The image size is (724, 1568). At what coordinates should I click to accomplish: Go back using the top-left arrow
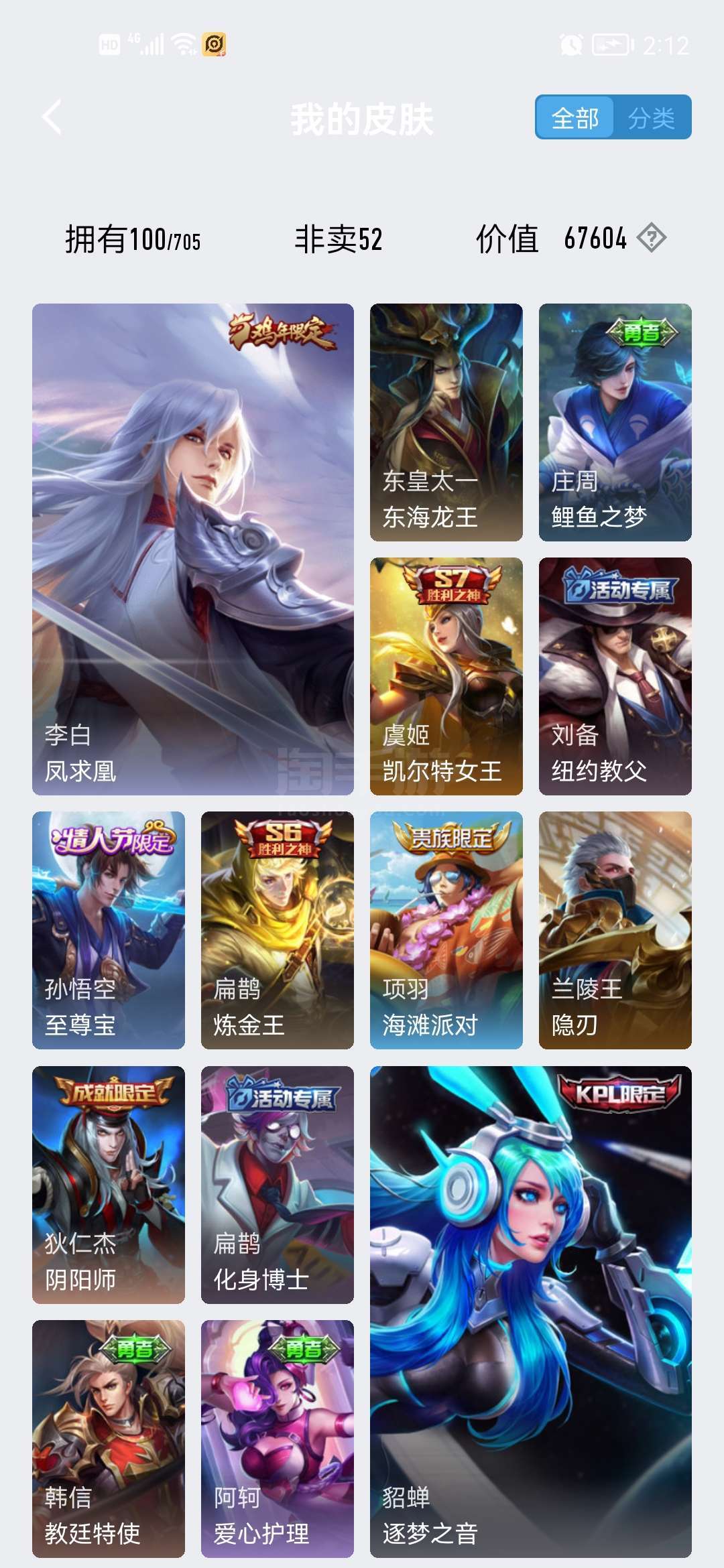point(52,118)
